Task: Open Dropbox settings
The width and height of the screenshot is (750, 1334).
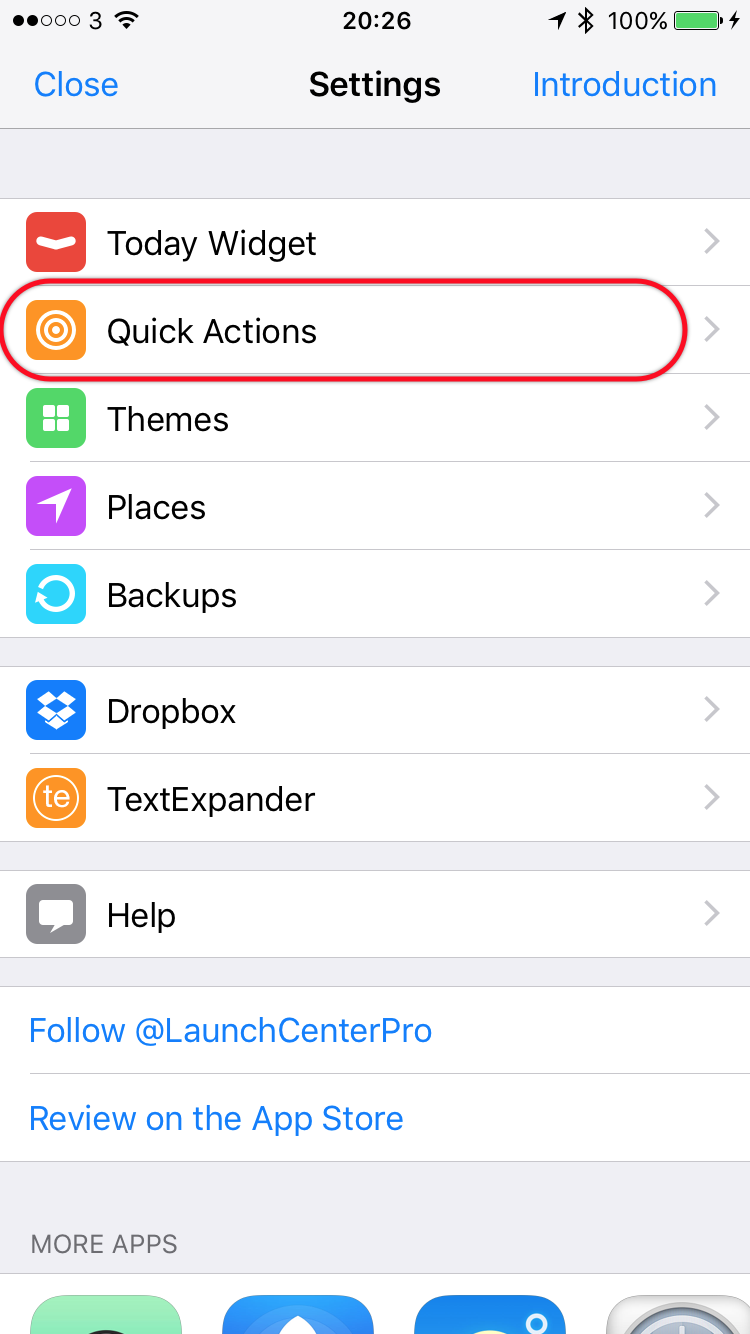Action: 375,711
